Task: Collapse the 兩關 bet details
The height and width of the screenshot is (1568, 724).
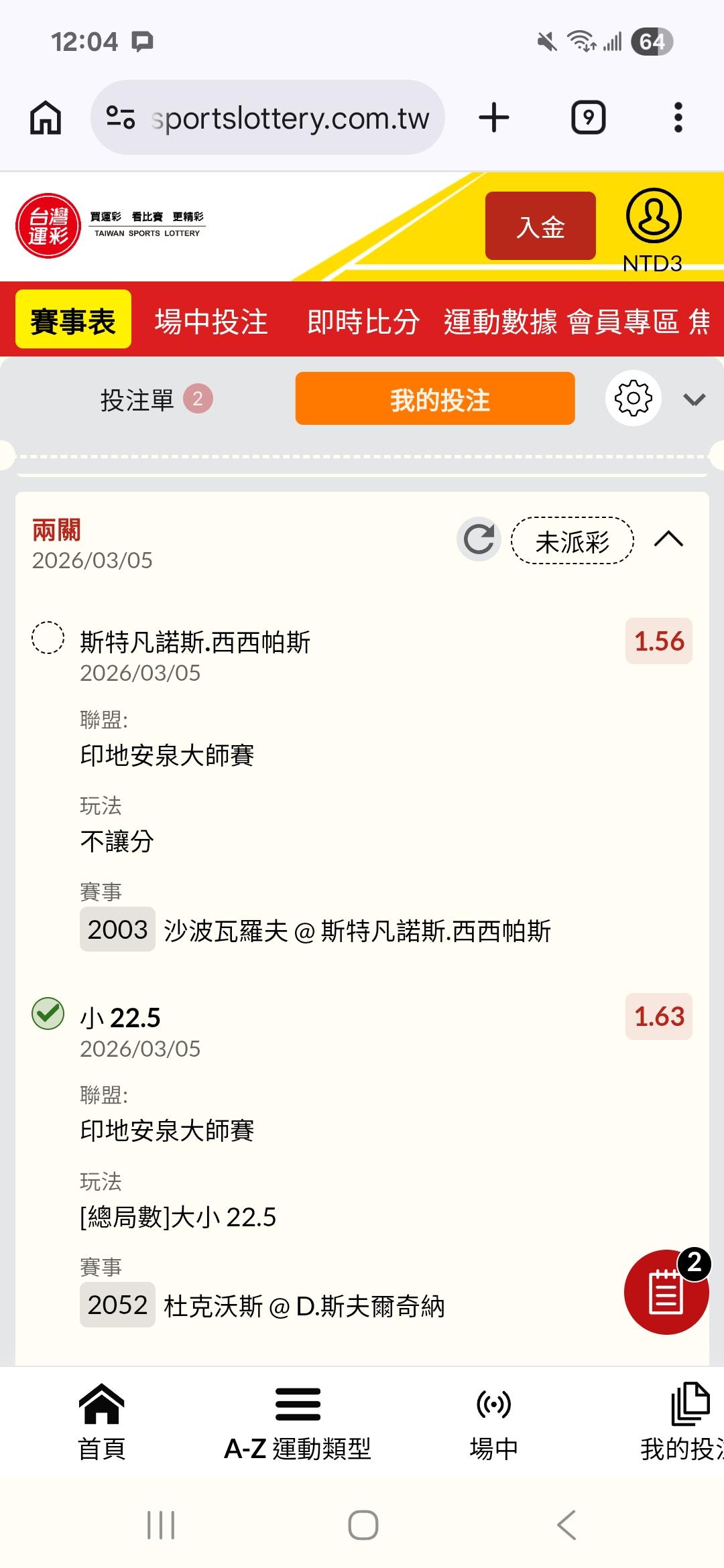Action: coord(668,539)
